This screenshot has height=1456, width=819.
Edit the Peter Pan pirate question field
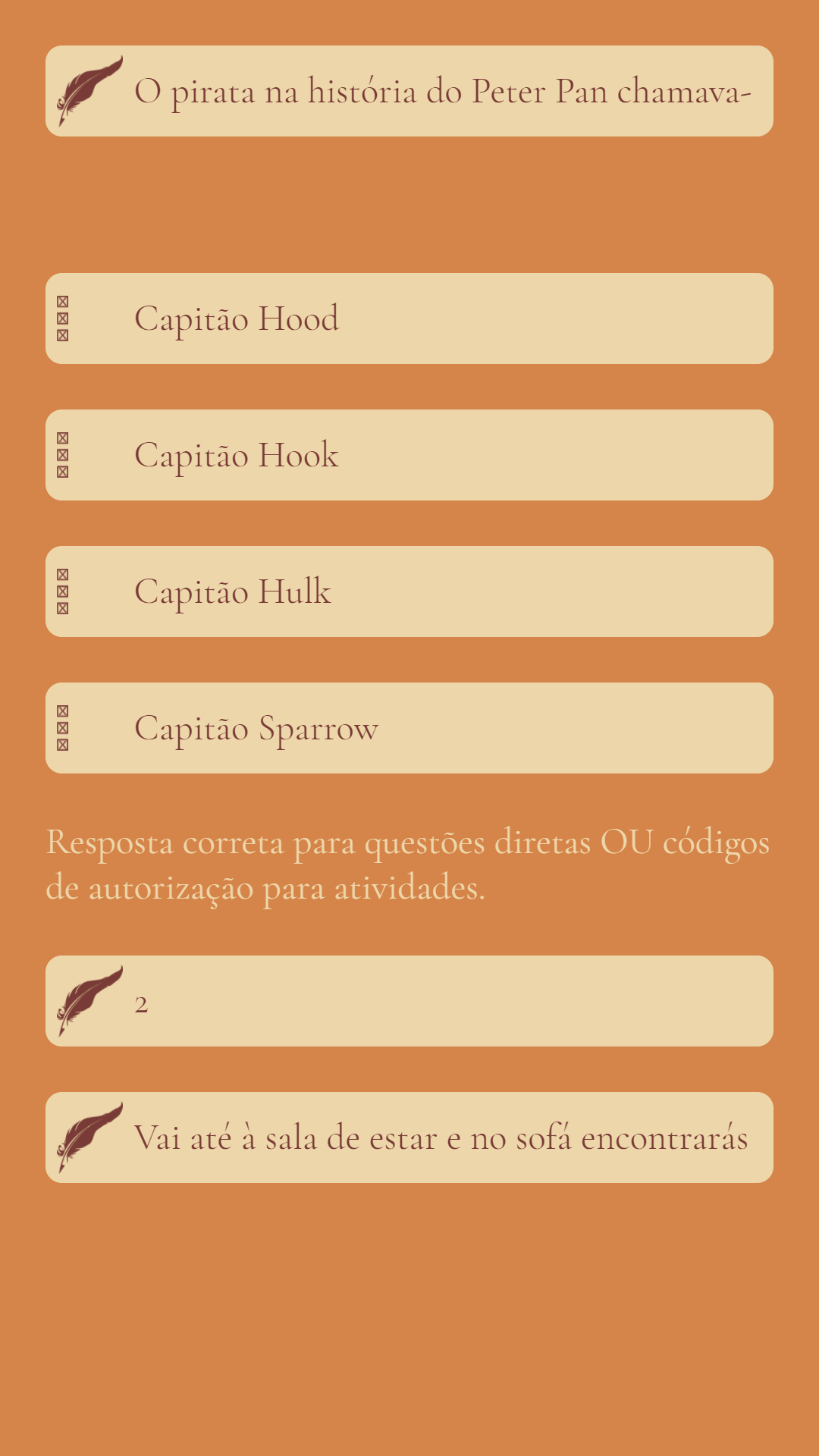pos(441,92)
